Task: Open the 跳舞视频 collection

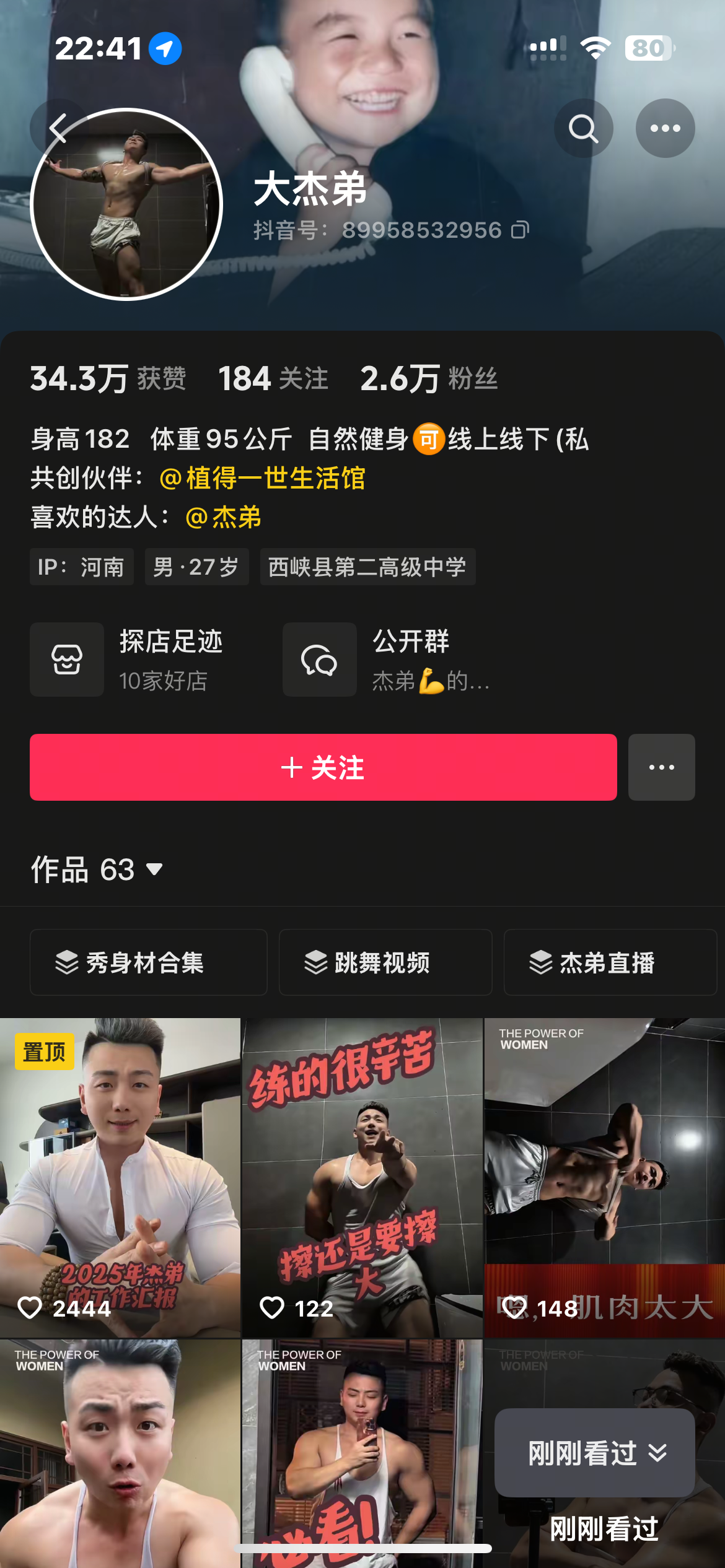Action: [x=385, y=962]
